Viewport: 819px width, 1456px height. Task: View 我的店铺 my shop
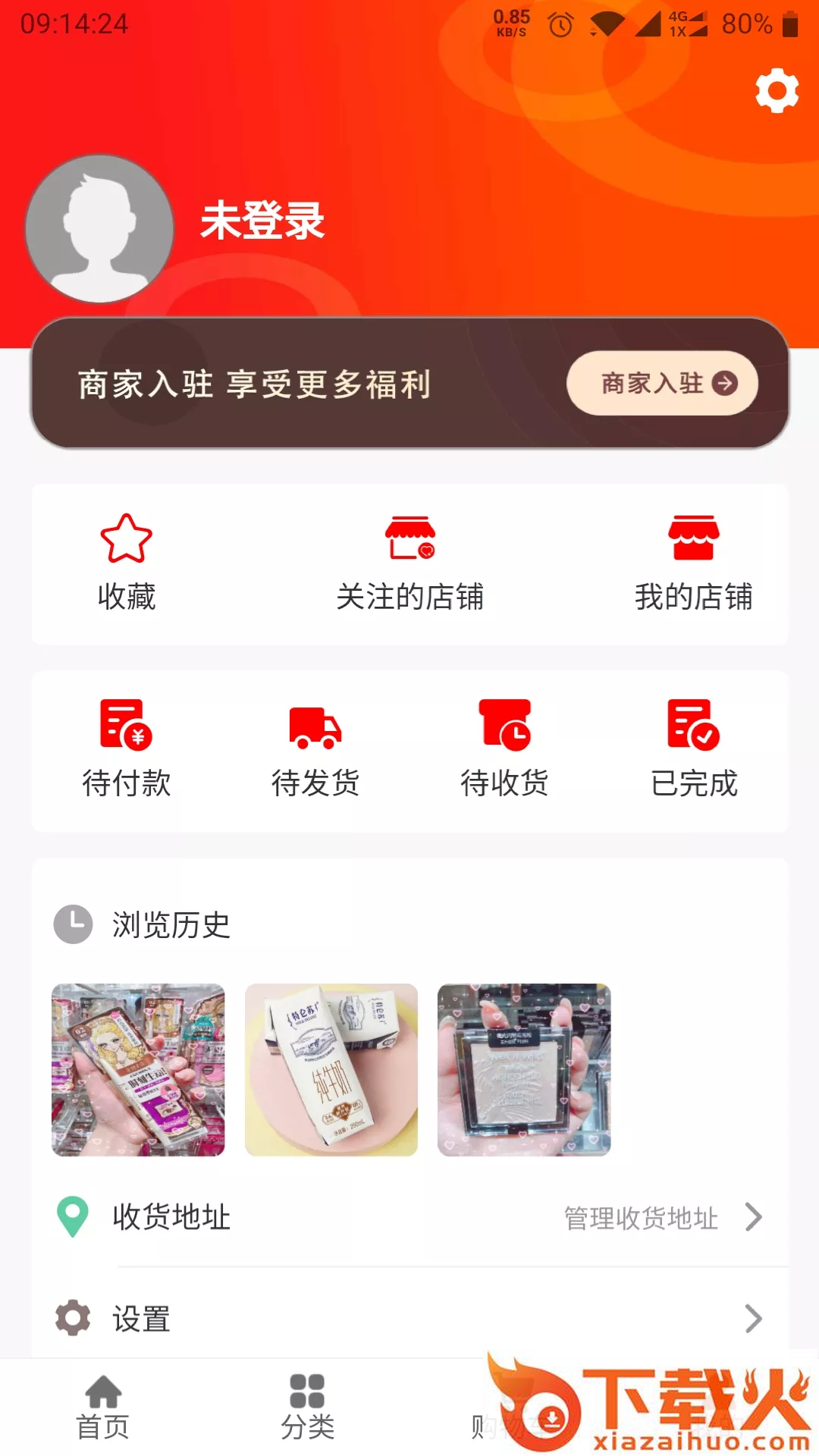coord(694,561)
